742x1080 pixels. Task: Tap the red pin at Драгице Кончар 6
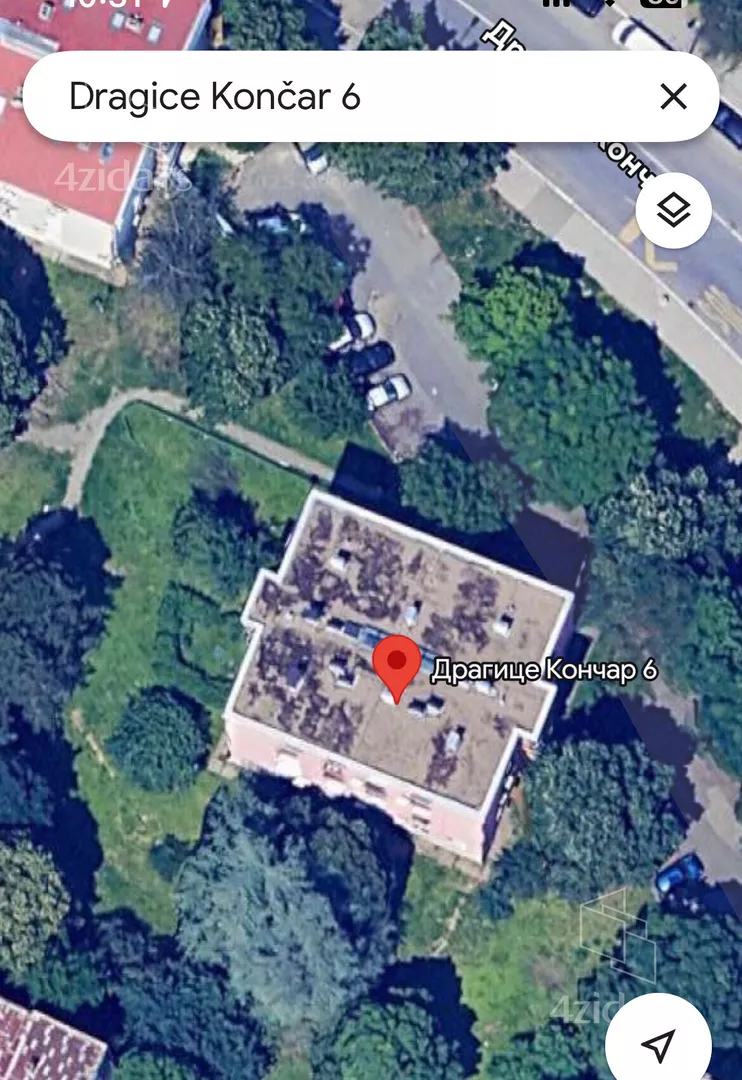point(397,664)
